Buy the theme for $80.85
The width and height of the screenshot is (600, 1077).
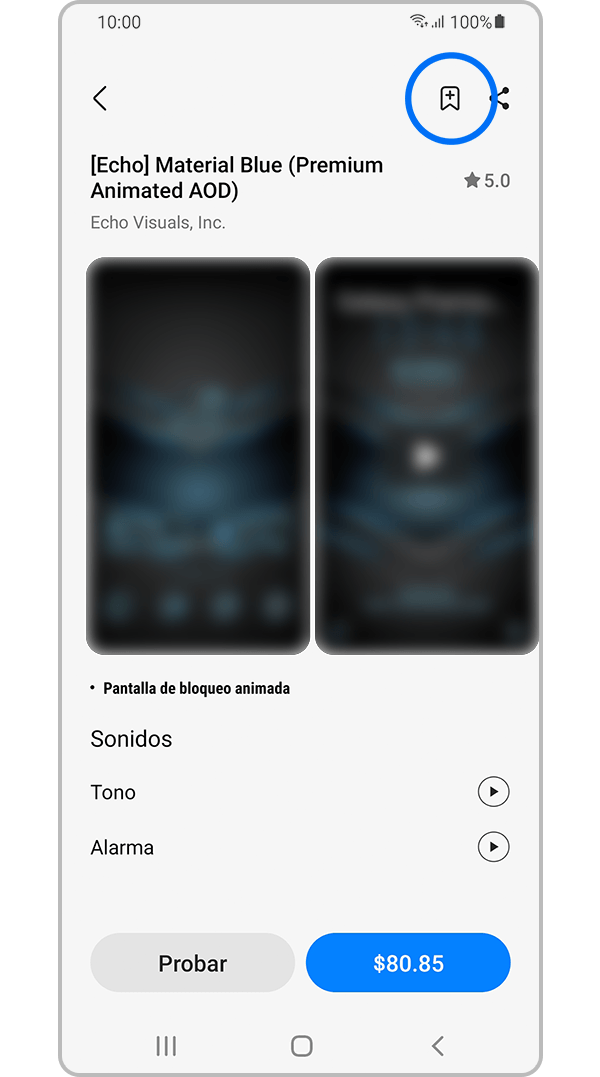pos(408,963)
